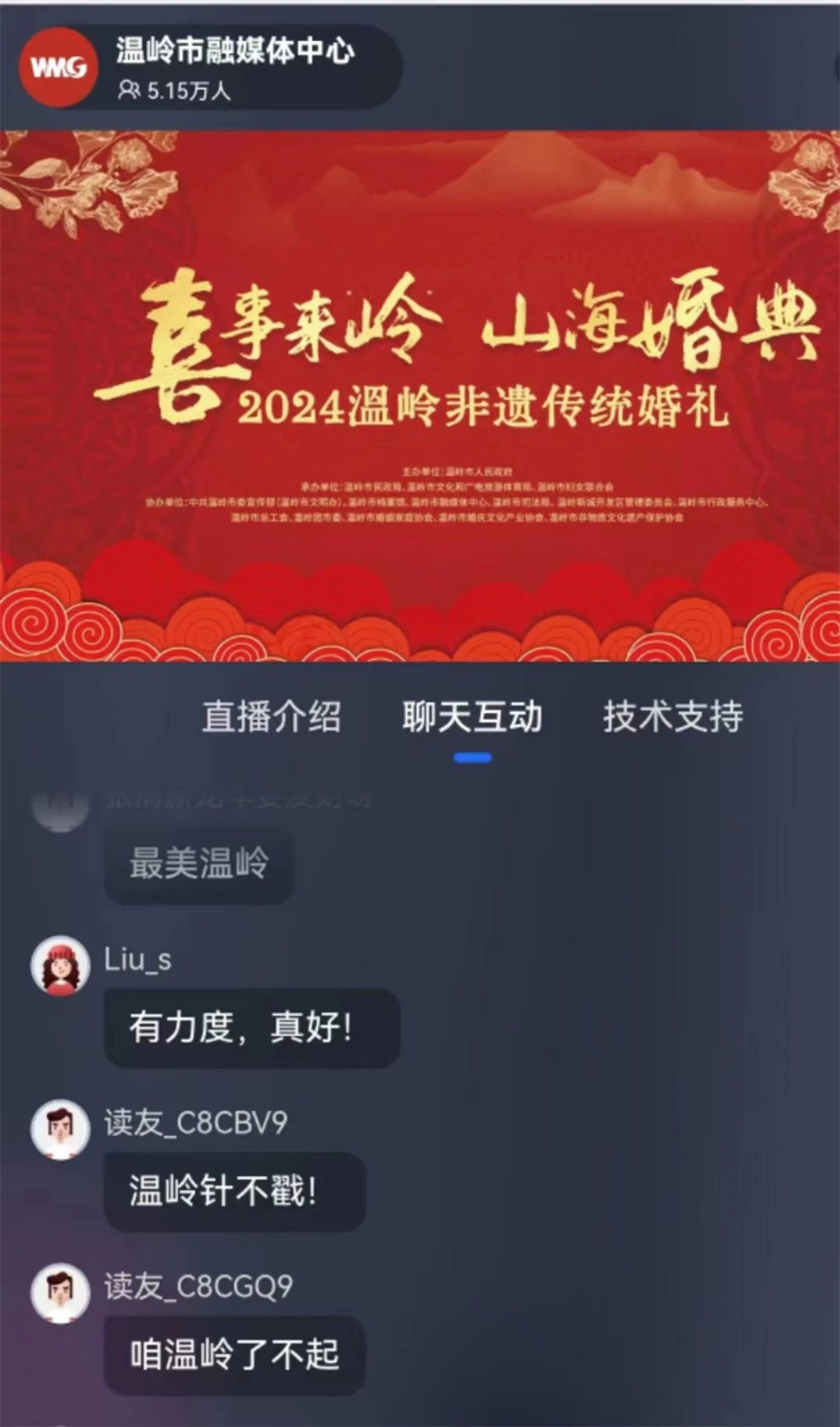Select the 聊天互动 tab

click(x=472, y=717)
